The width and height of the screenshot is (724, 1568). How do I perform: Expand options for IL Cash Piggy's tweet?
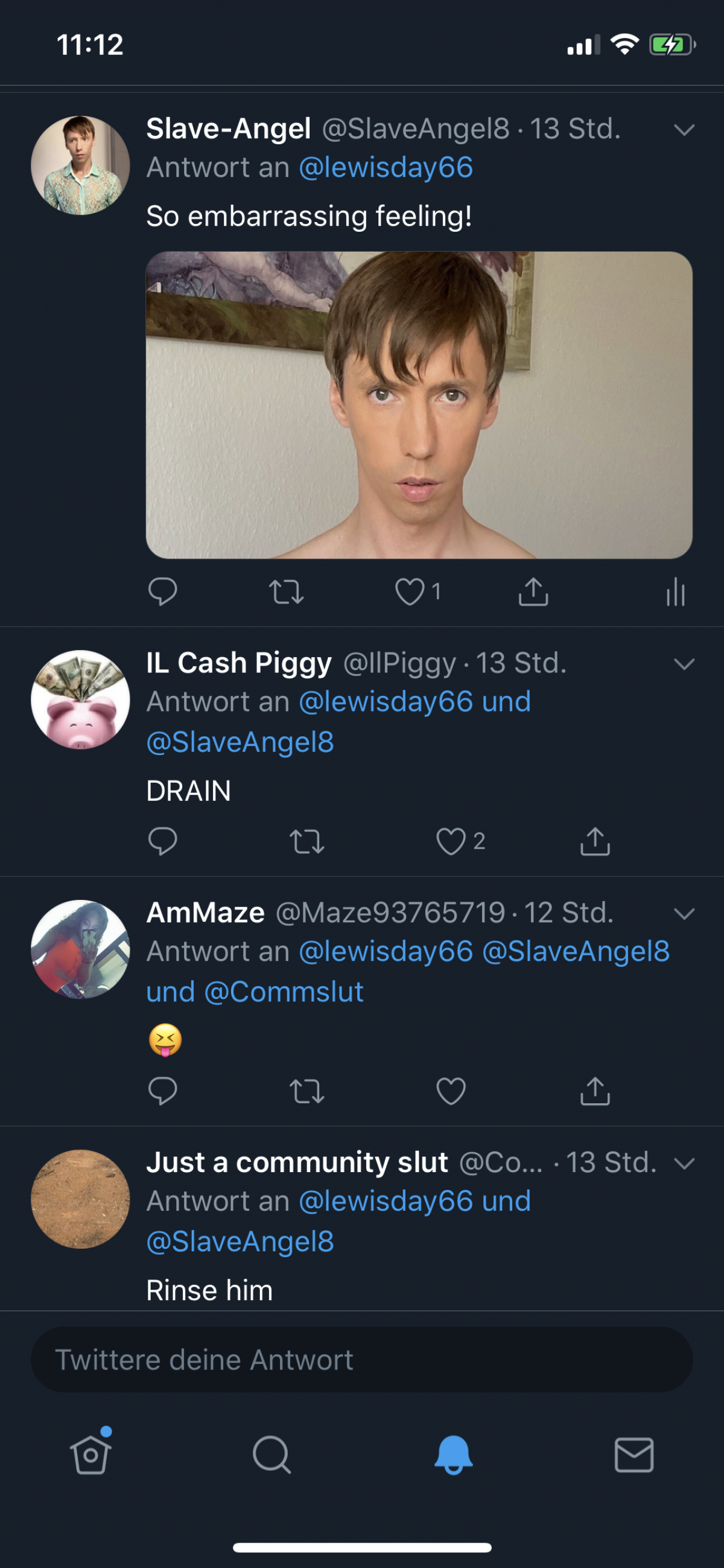click(x=684, y=664)
